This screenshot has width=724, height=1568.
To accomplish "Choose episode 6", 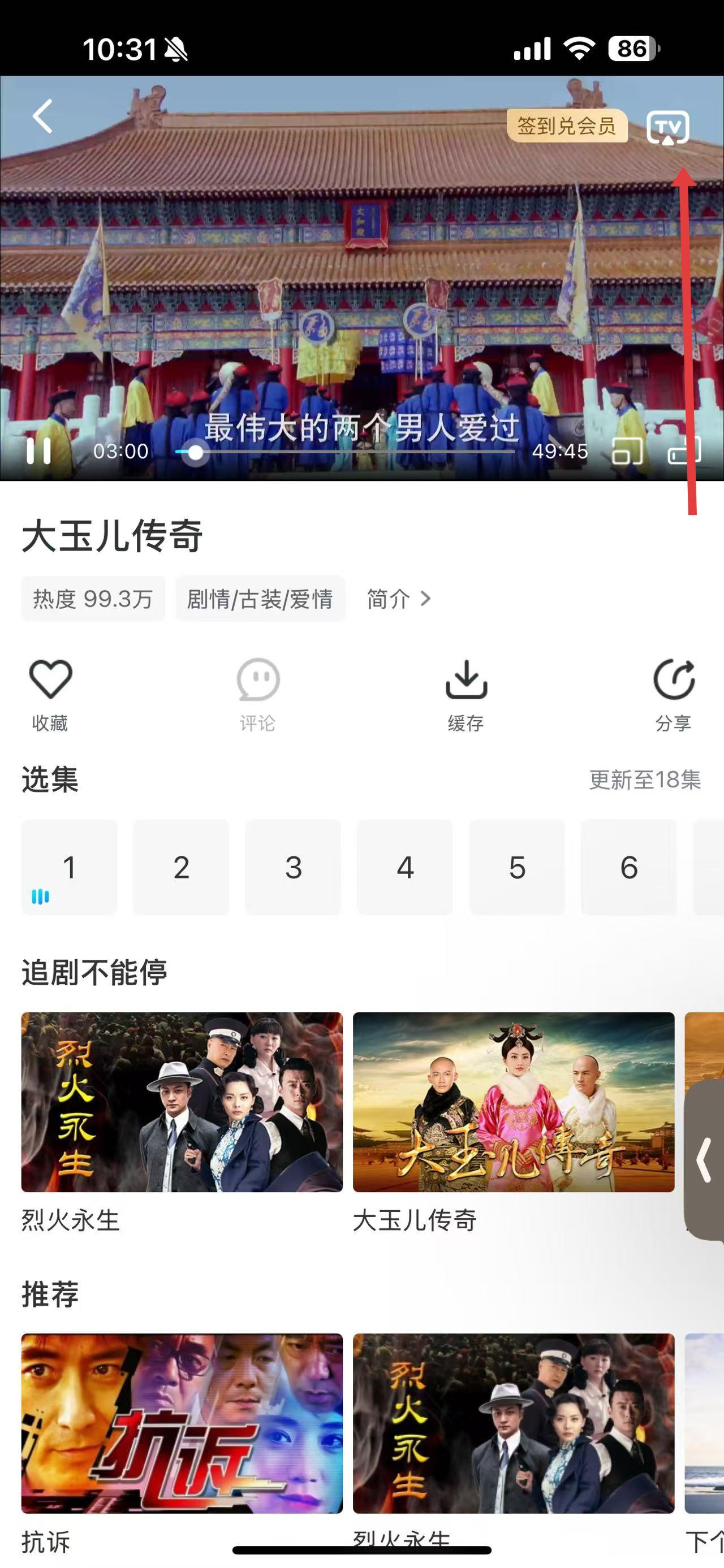I will point(628,867).
